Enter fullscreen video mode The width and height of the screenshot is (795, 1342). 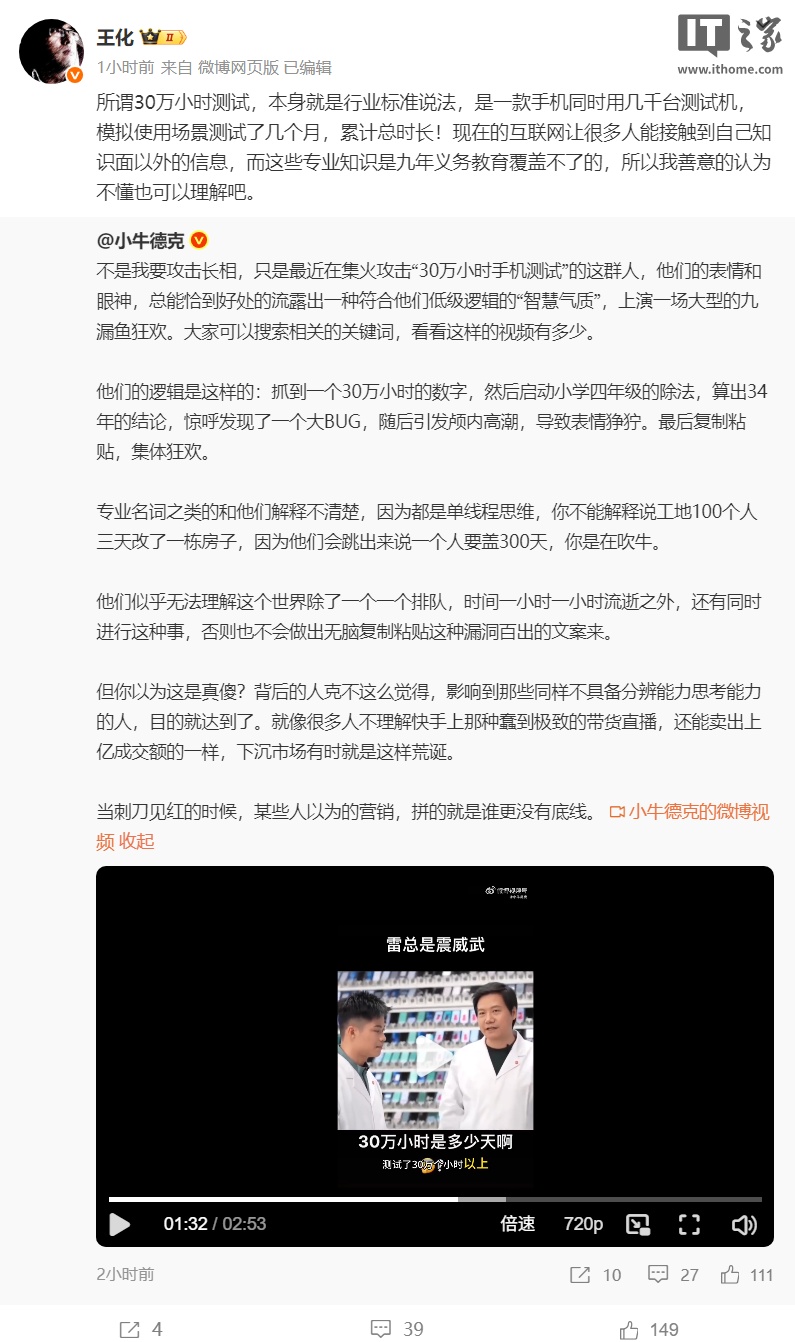coord(689,1224)
